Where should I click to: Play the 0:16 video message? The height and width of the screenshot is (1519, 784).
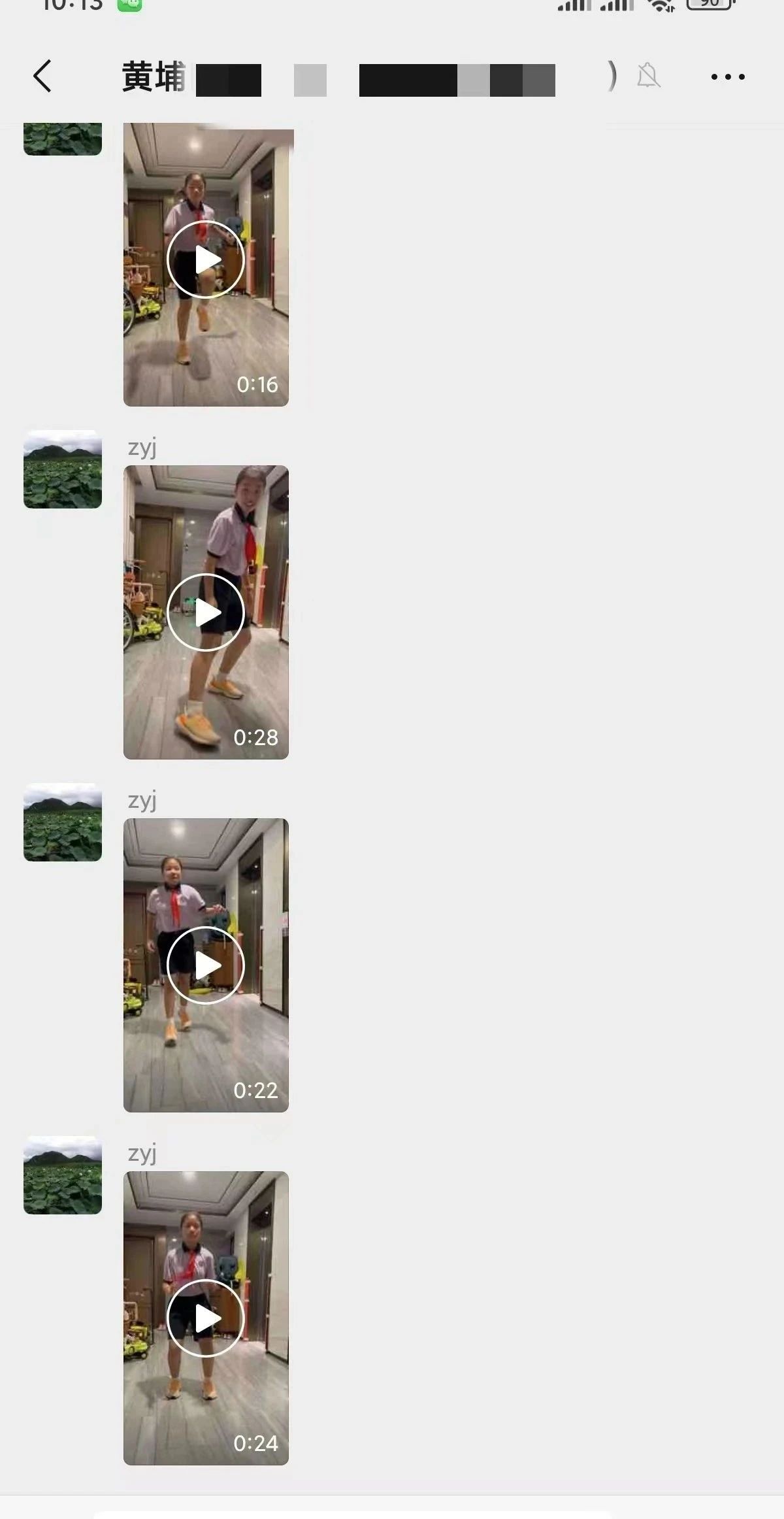[x=206, y=260]
